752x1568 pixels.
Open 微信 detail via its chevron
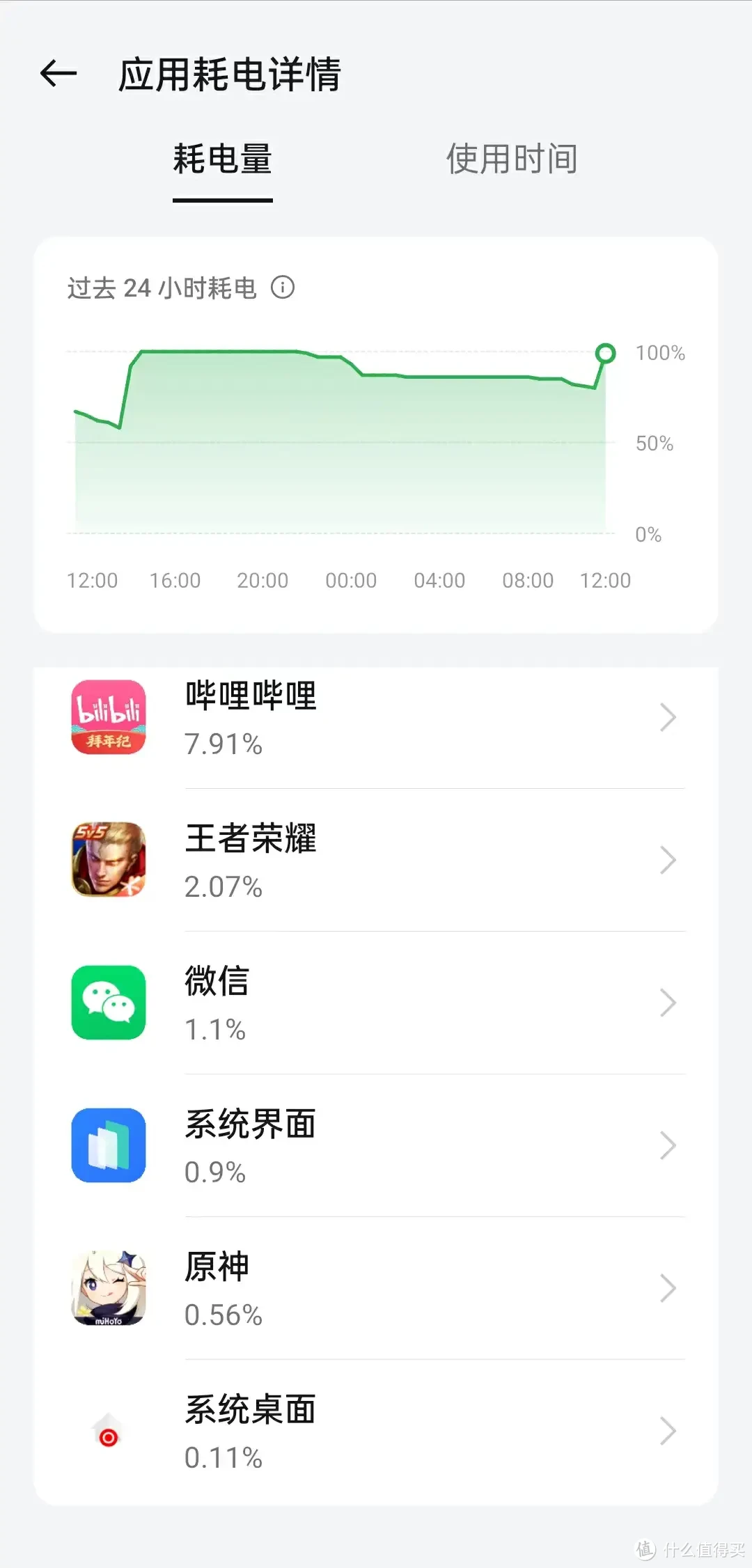point(667,1003)
